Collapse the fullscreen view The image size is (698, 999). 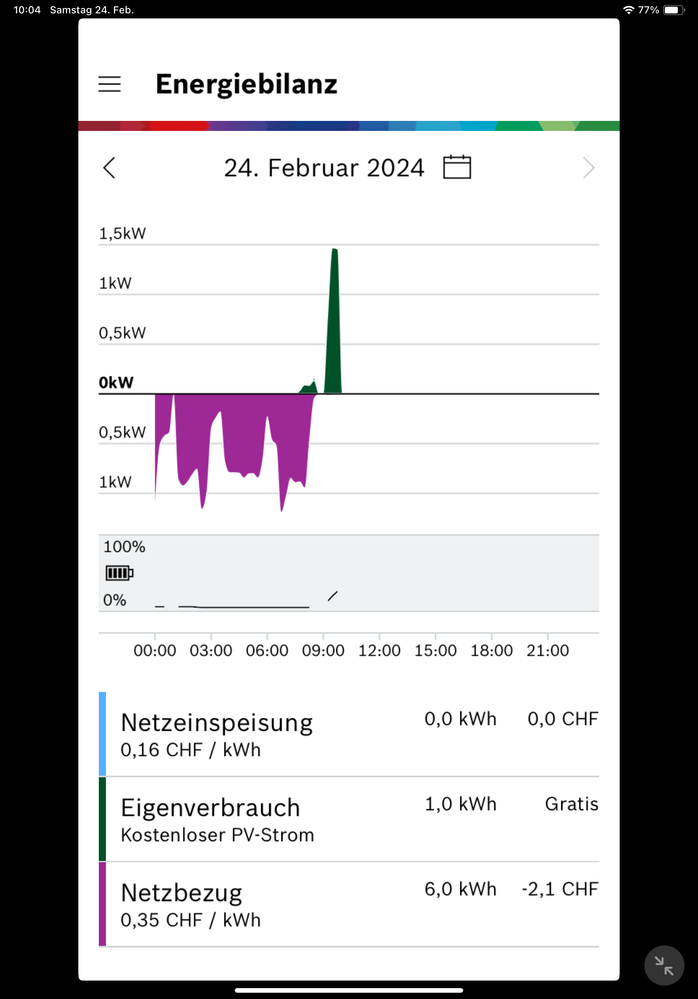tap(663, 965)
